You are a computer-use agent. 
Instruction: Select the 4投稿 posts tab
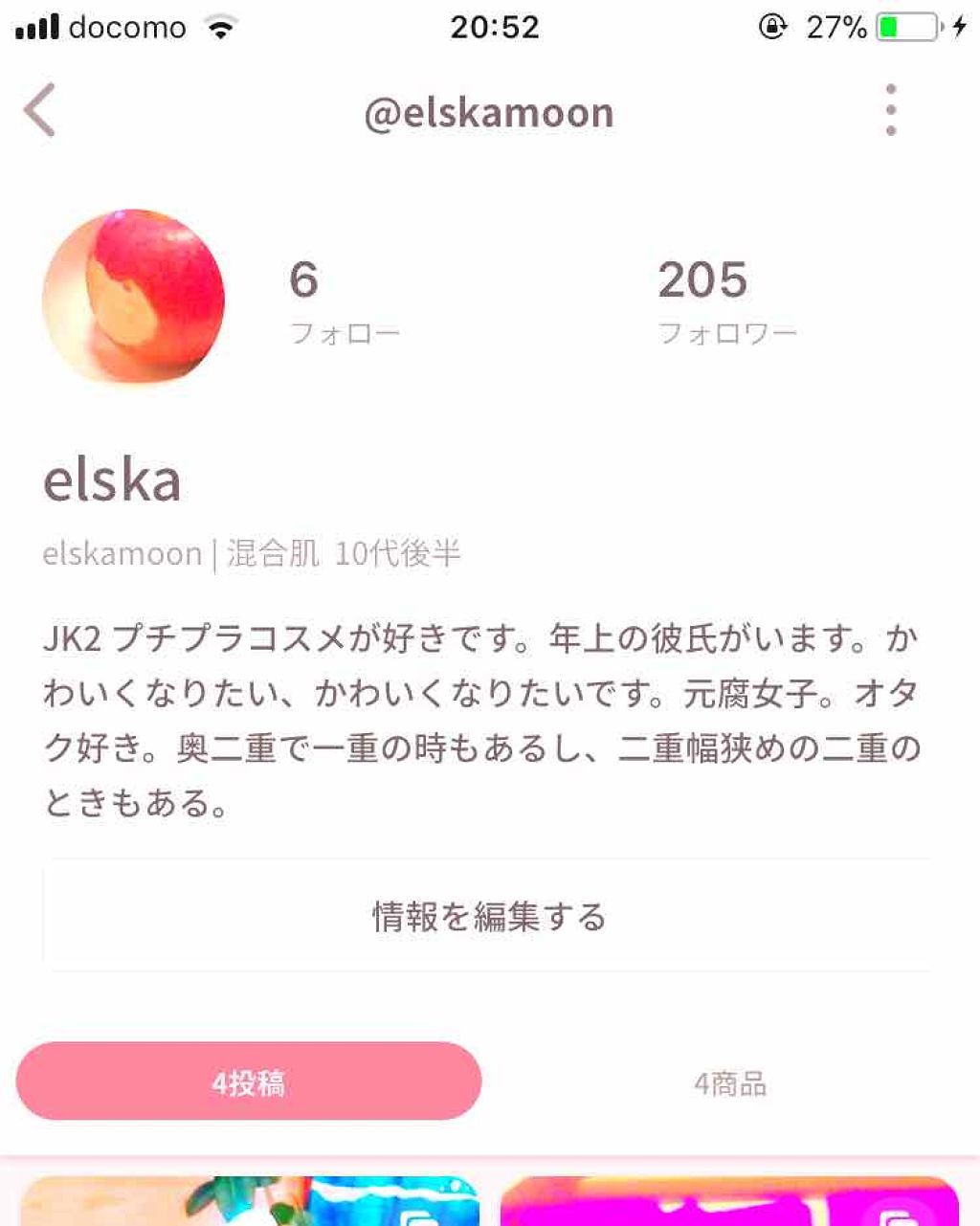click(x=249, y=1082)
